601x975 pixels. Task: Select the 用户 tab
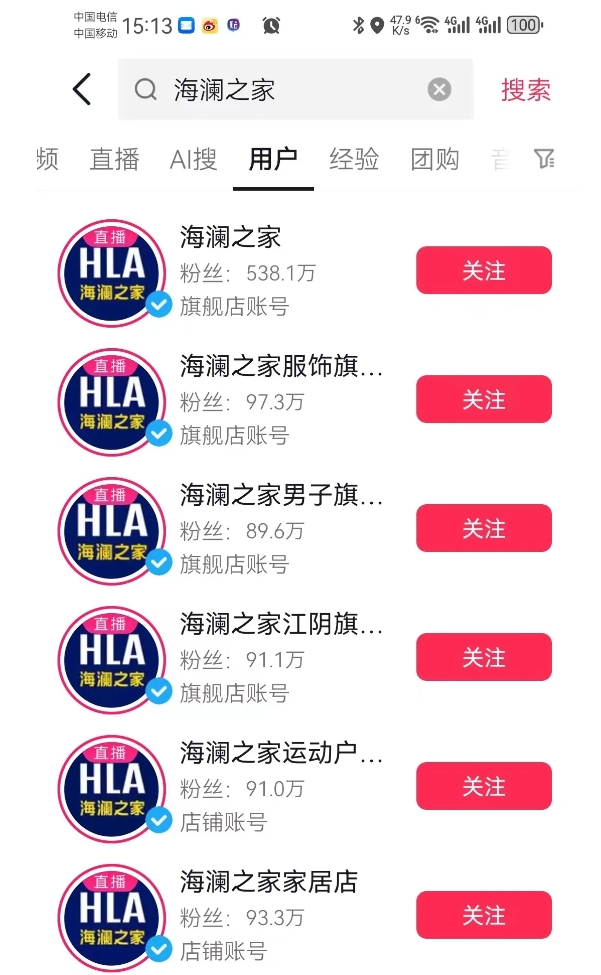click(x=273, y=159)
